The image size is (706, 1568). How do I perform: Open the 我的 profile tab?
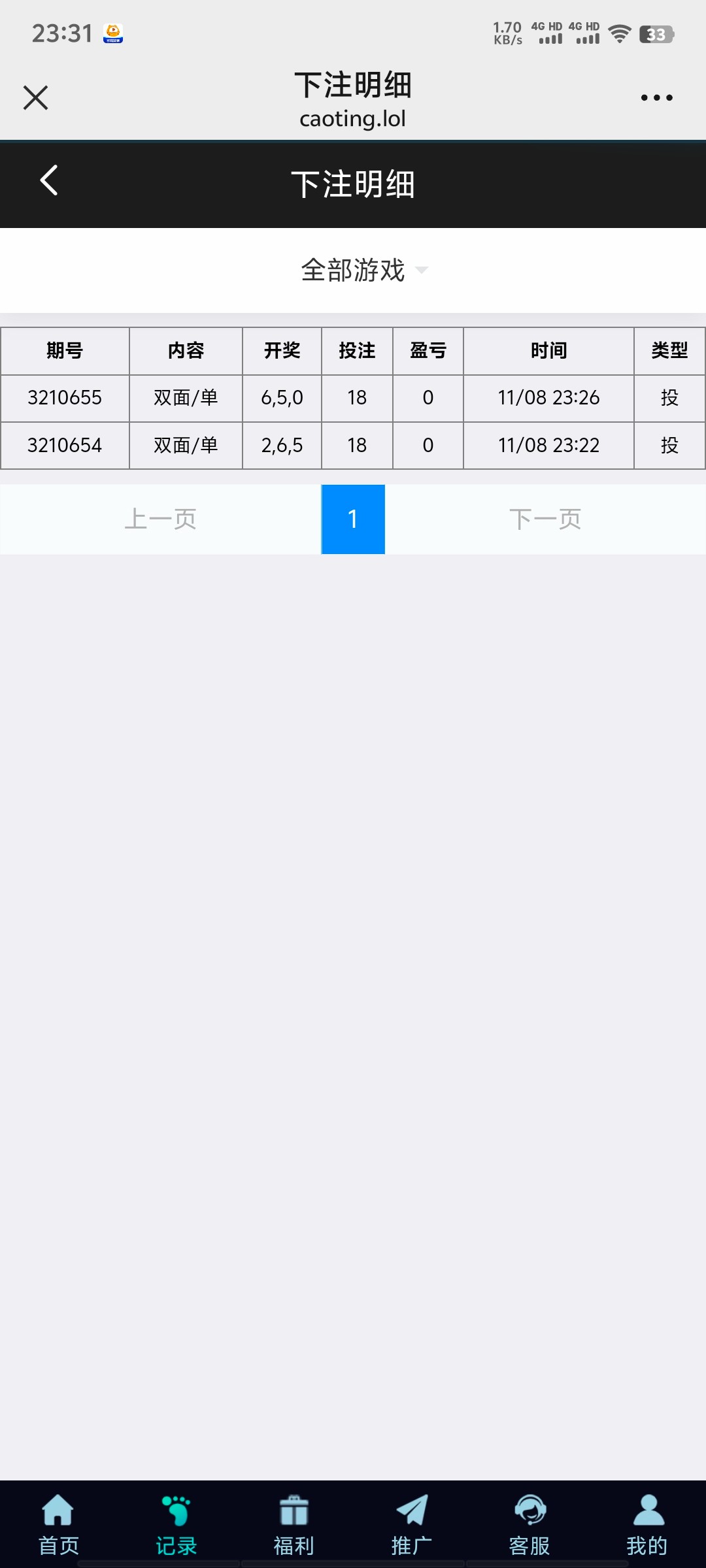pos(647,1525)
